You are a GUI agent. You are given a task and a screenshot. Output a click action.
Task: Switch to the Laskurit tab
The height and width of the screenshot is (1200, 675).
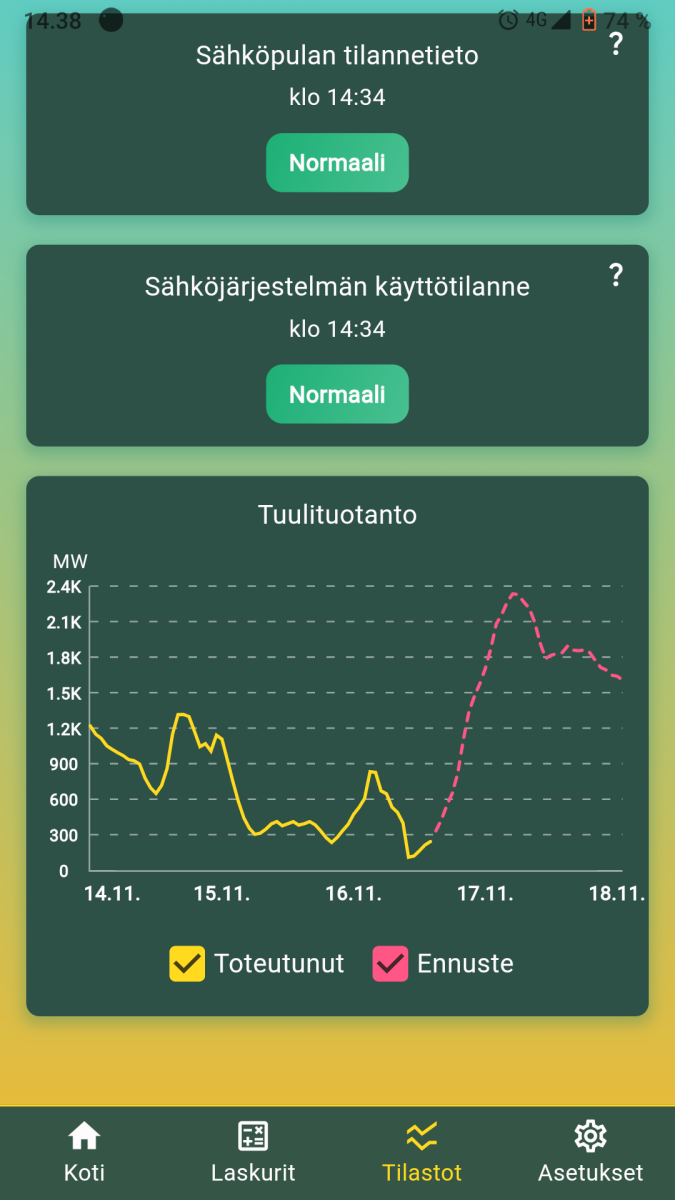coord(253,1152)
